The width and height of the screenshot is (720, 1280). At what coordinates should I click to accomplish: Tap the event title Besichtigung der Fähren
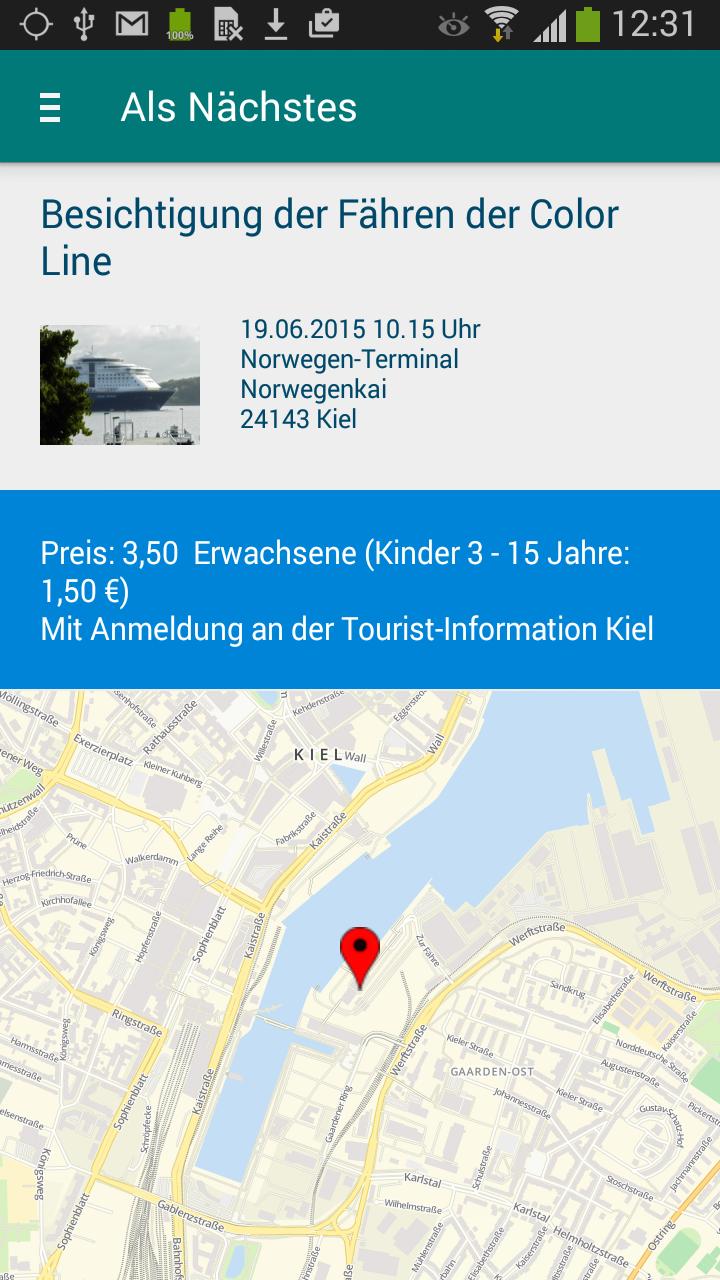click(329, 235)
